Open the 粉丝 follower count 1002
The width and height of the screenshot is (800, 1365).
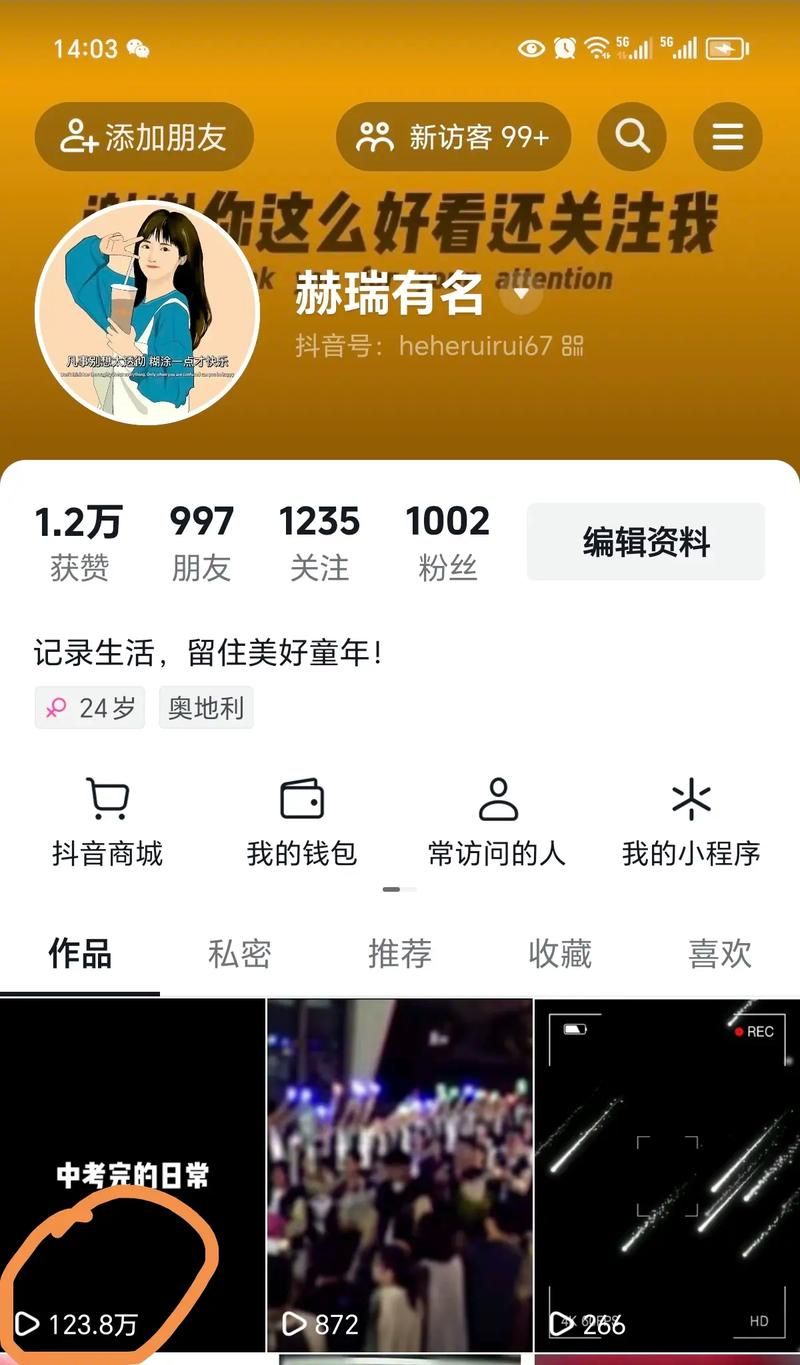(x=447, y=540)
